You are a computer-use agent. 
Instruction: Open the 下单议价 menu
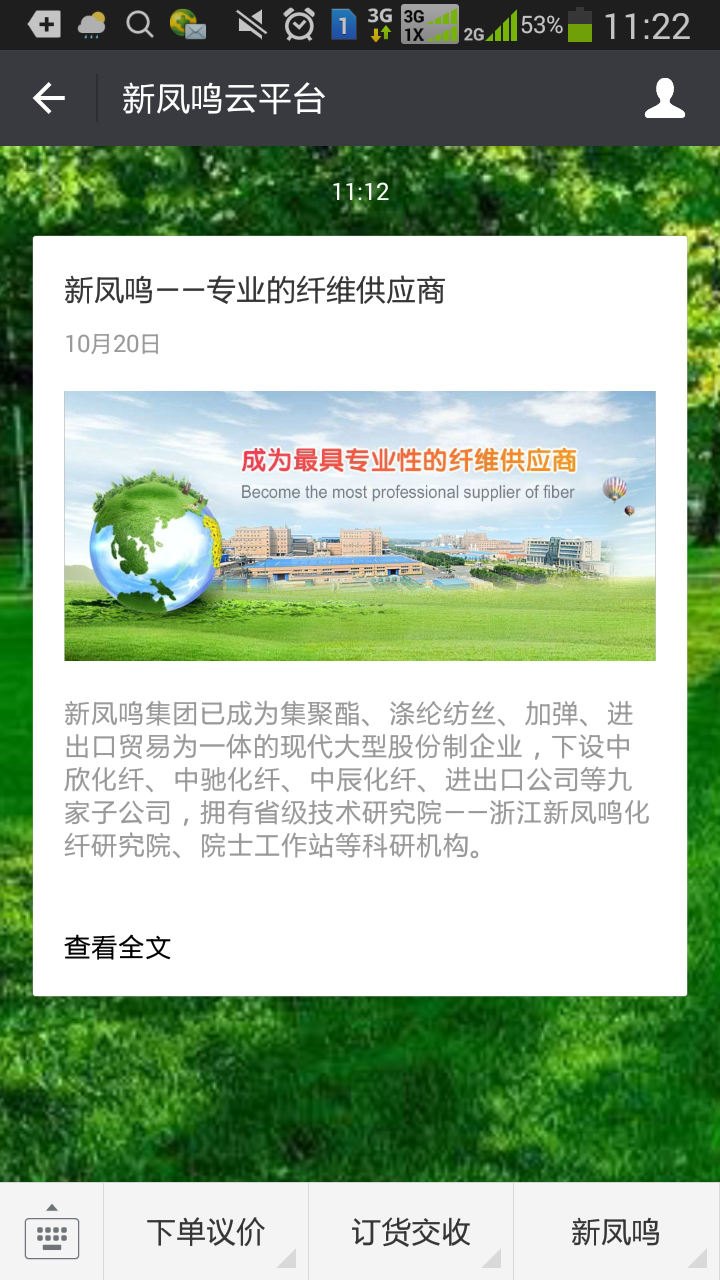206,1232
